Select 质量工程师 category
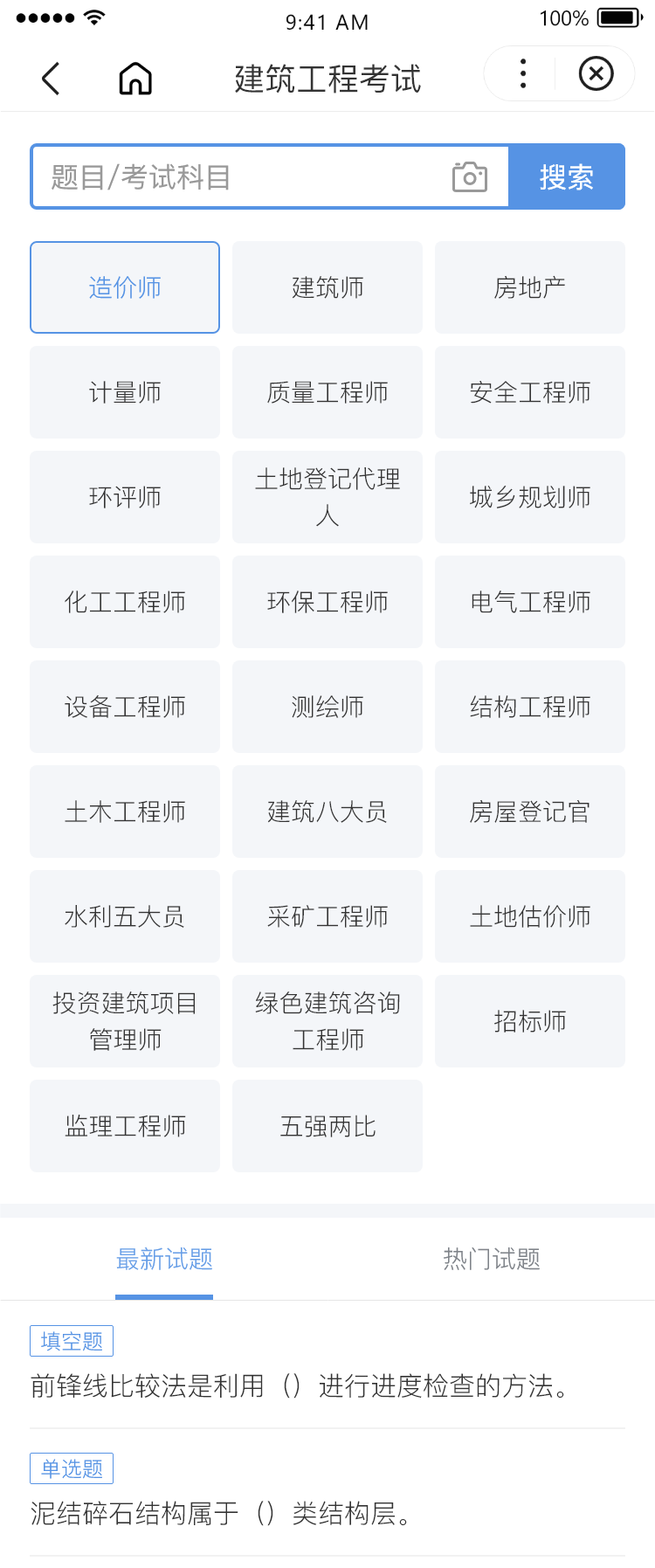 pos(327,392)
